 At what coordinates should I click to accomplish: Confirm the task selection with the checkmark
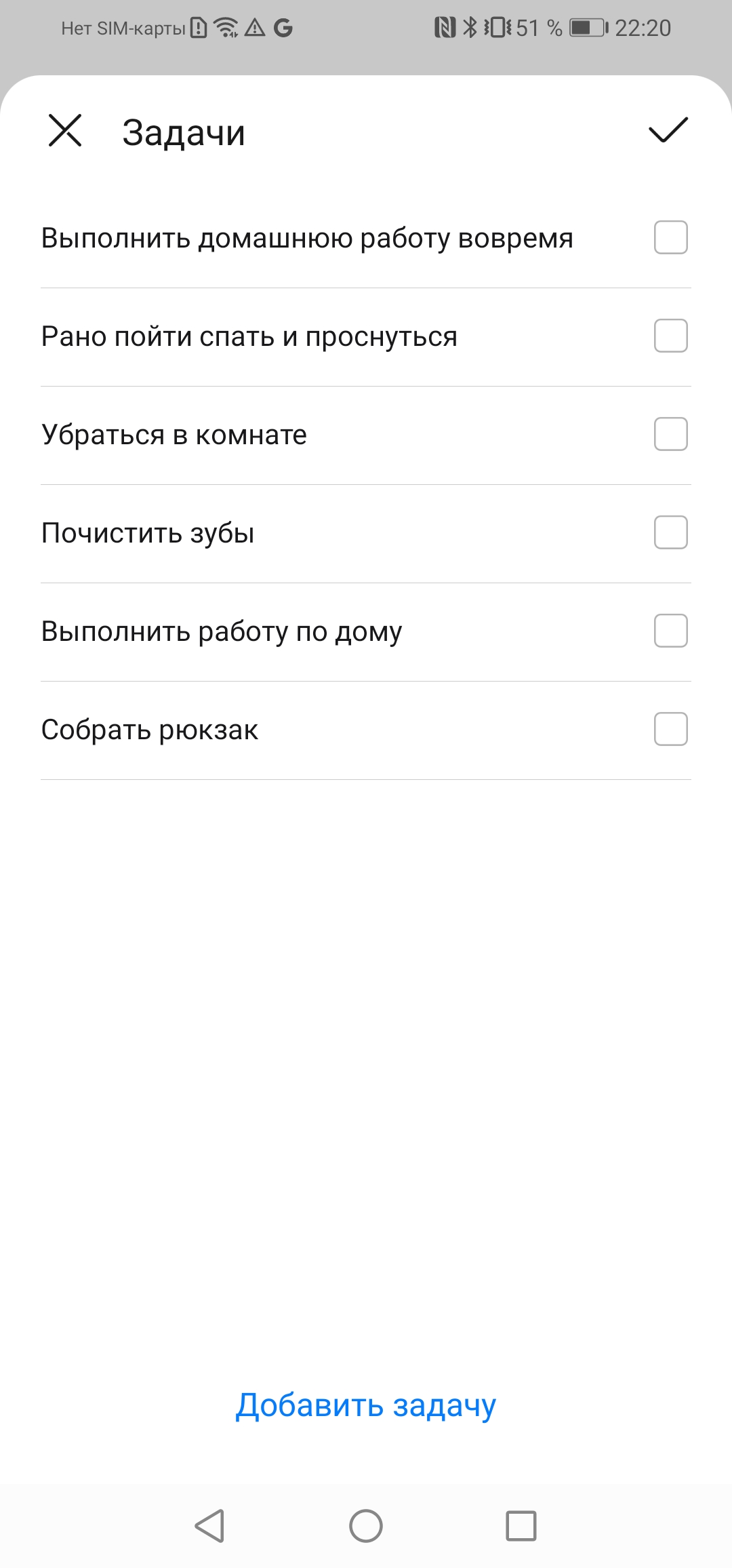click(x=668, y=130)
